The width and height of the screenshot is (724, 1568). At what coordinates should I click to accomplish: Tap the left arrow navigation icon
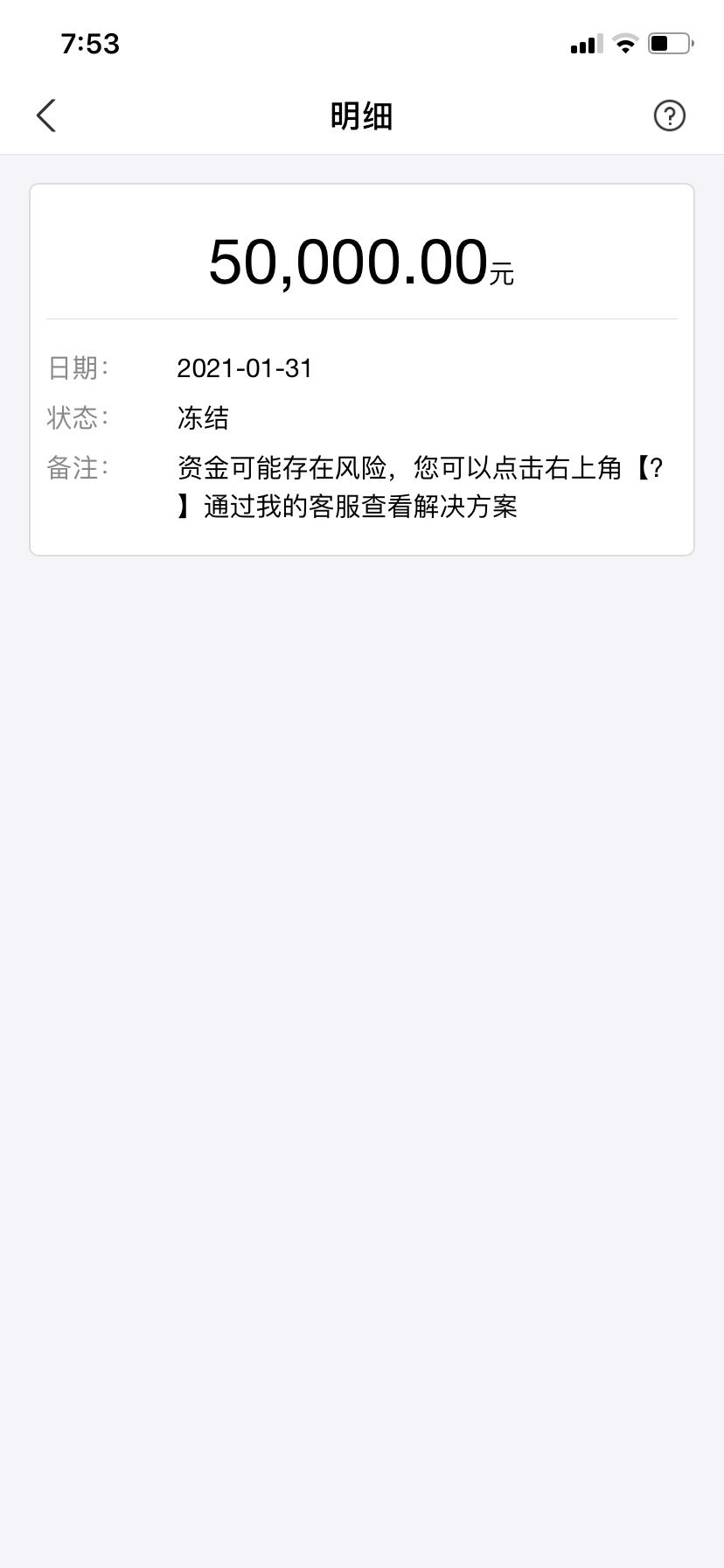tap(45, 115)
